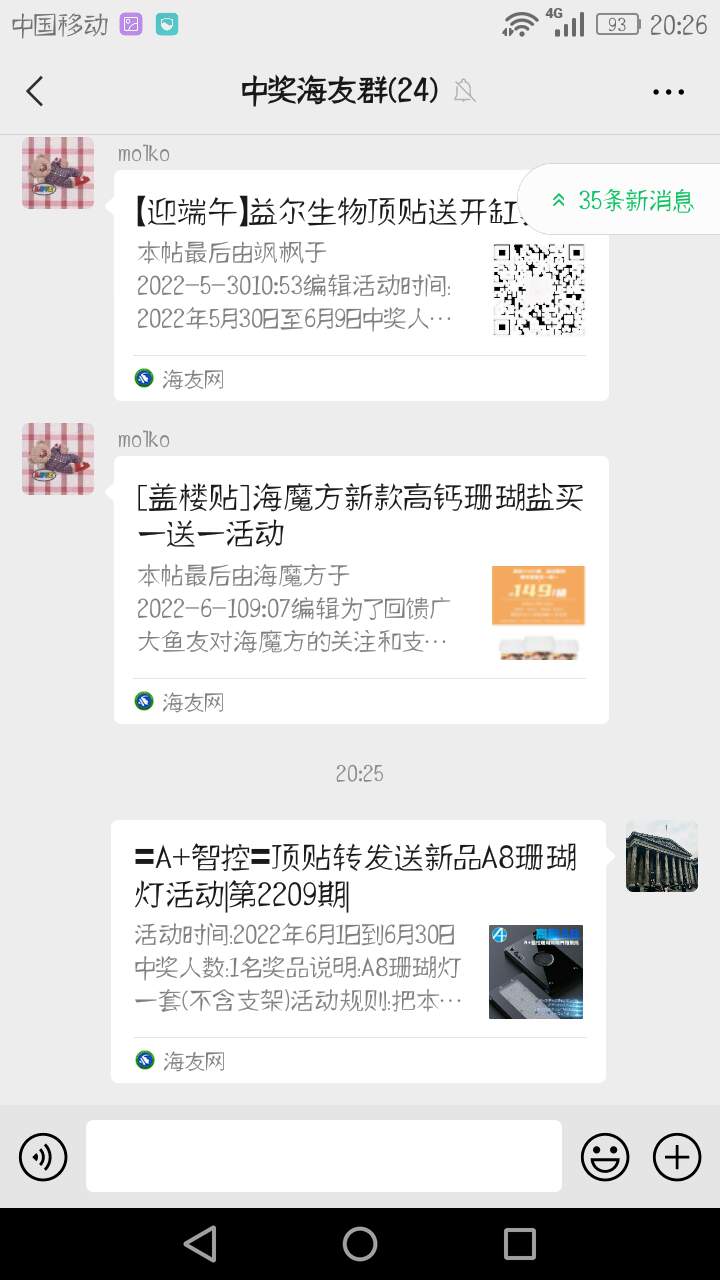Open the system recent apps view
The width and height of the screenshot is (720, 1280).
520,1244
